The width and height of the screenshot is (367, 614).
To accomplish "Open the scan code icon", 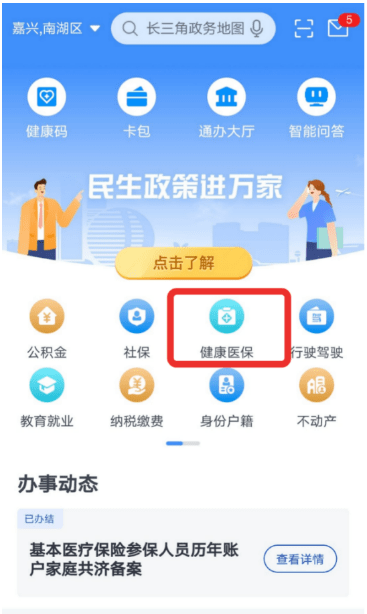I will [304, 29].
